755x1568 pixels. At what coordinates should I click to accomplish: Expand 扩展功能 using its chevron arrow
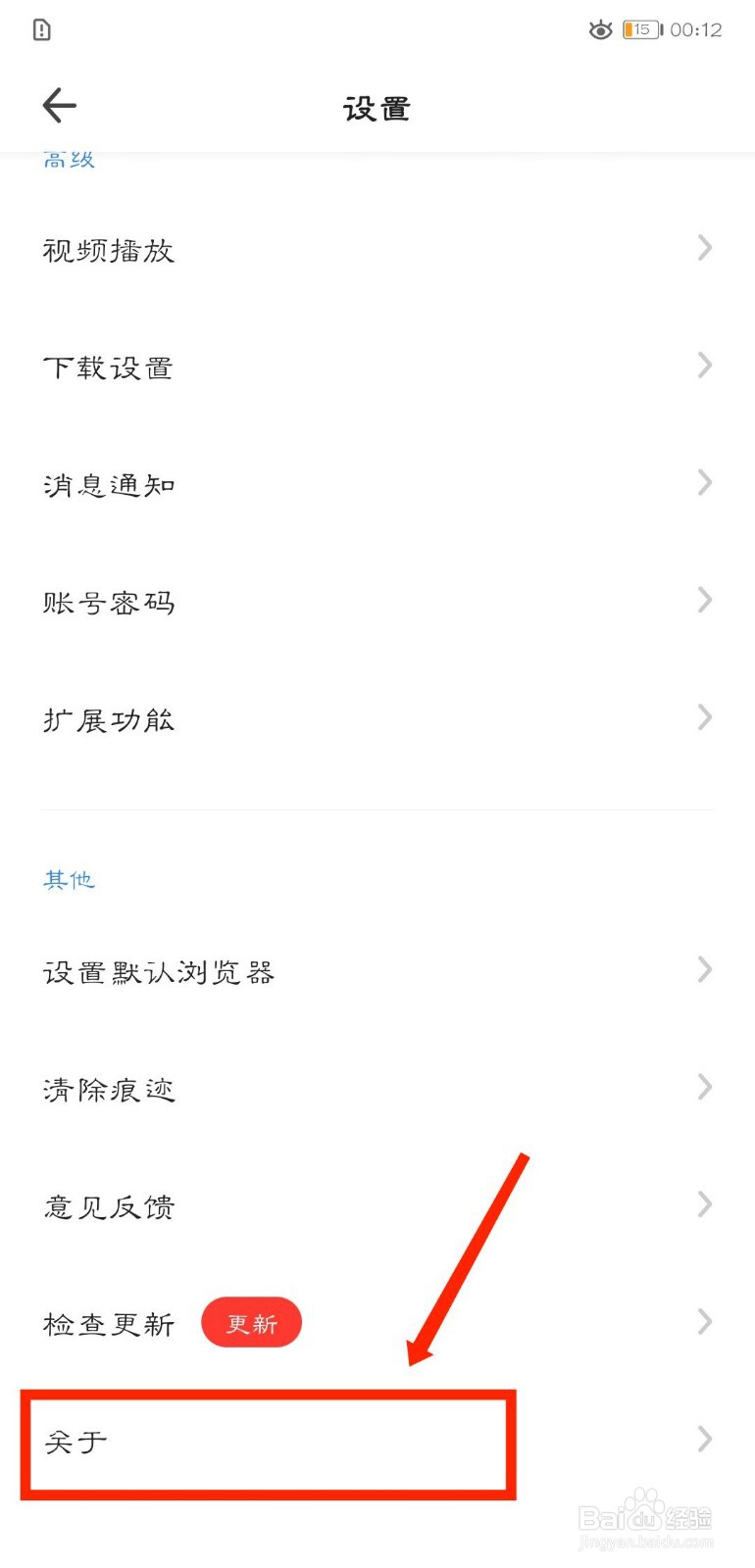coord(704,717)
